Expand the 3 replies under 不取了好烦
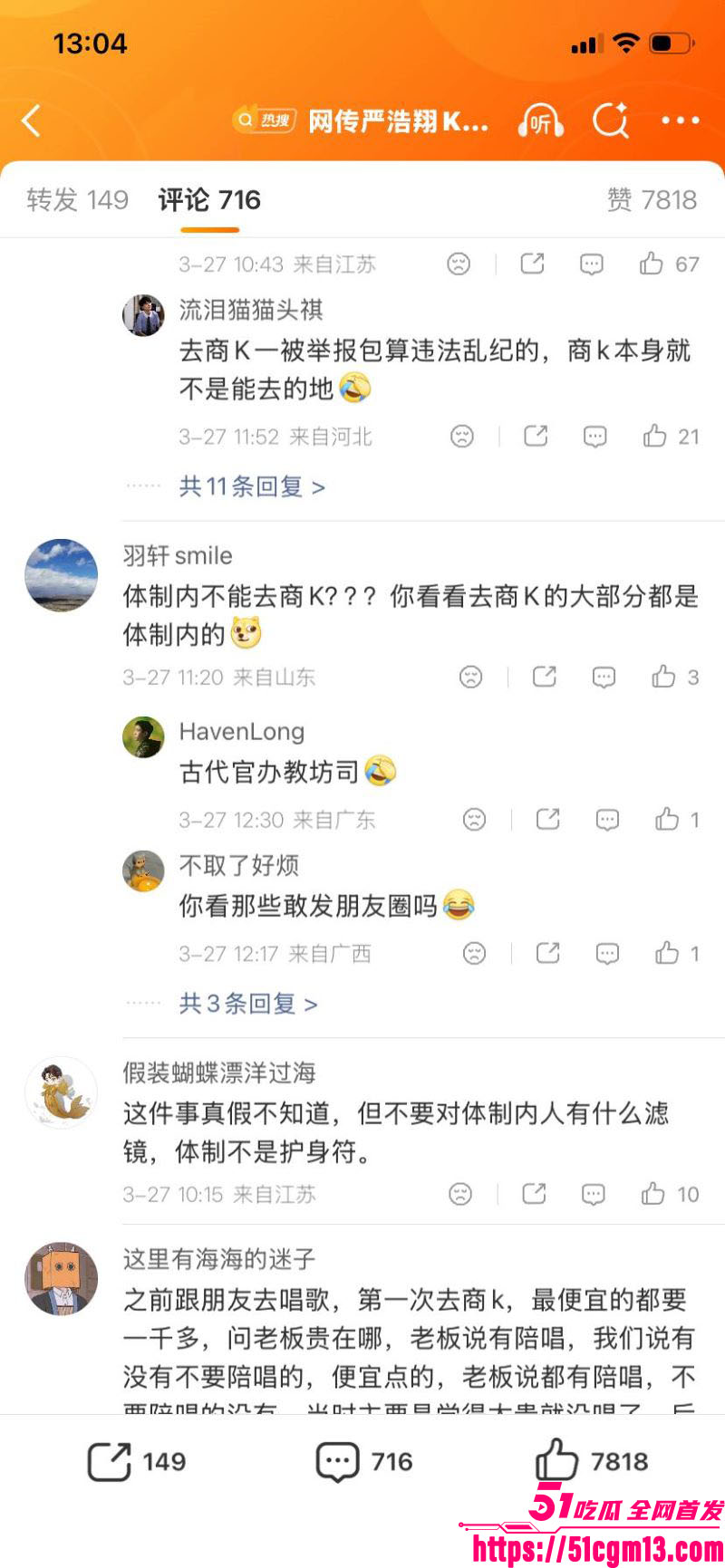This screenshot has width=725, height=1568. 246,1004
